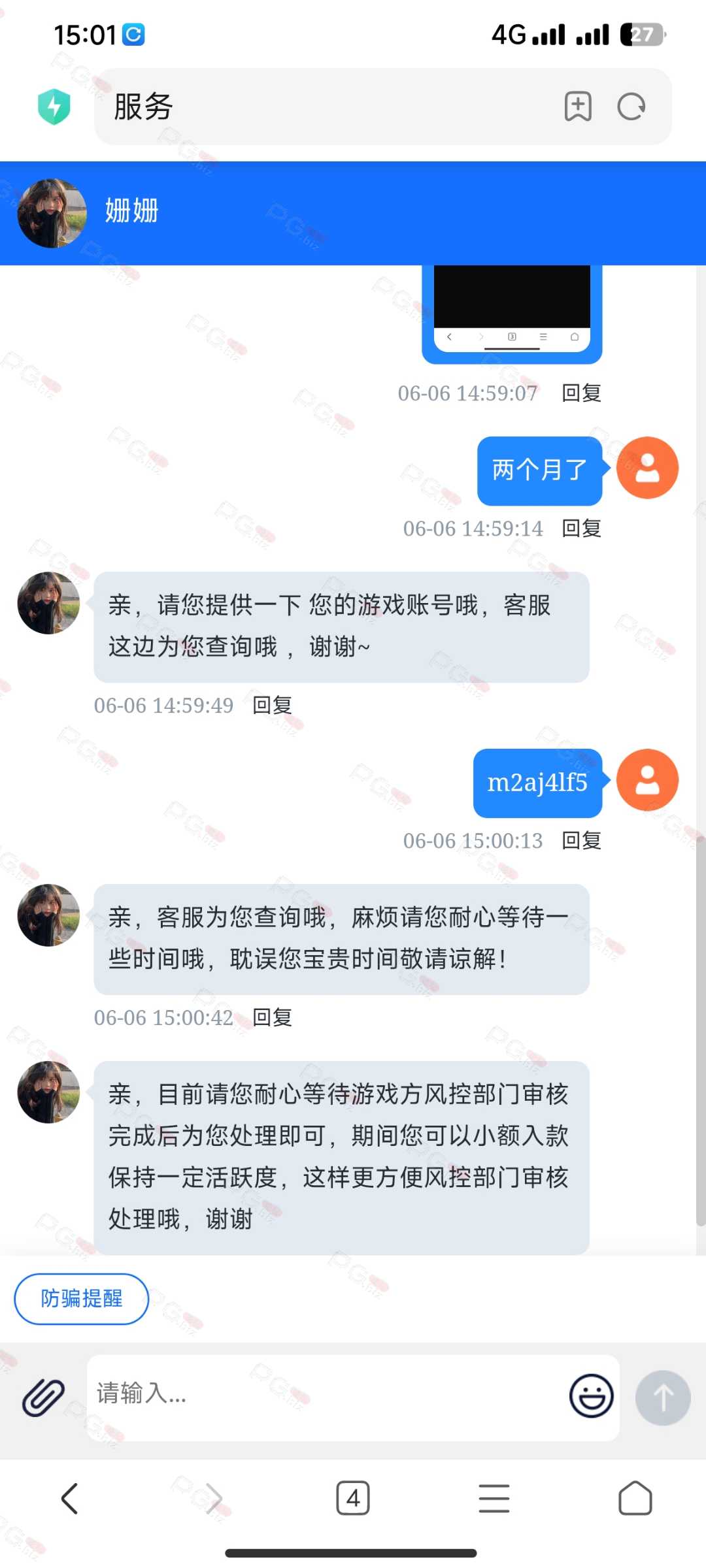Open the sent screenshot image

point(512,310)
